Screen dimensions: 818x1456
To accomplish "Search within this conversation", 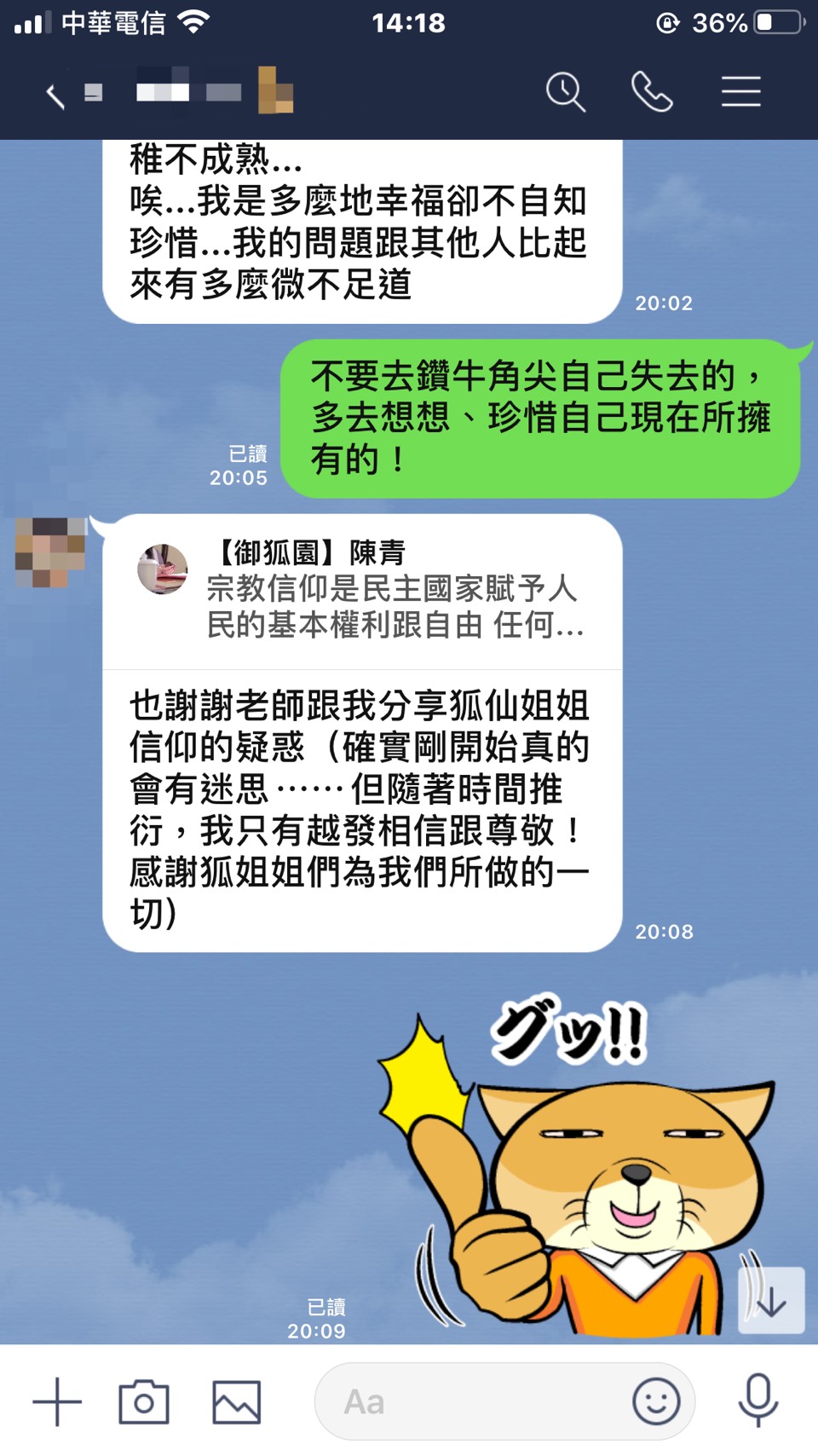I will (x=566, y=92).
